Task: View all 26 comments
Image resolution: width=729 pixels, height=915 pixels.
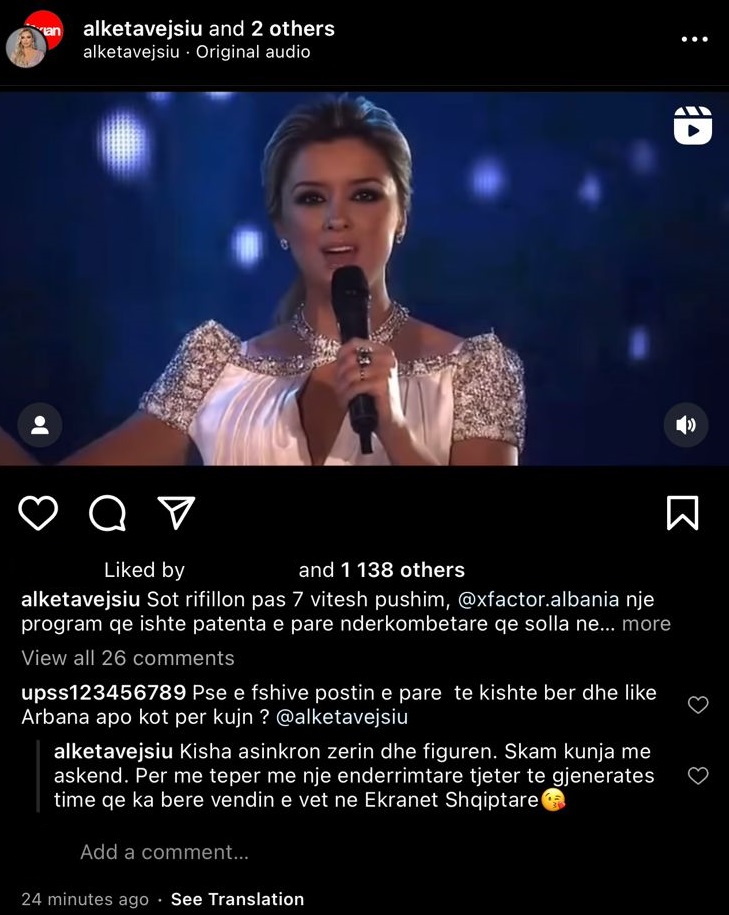Action: click(x=128, y=658)
